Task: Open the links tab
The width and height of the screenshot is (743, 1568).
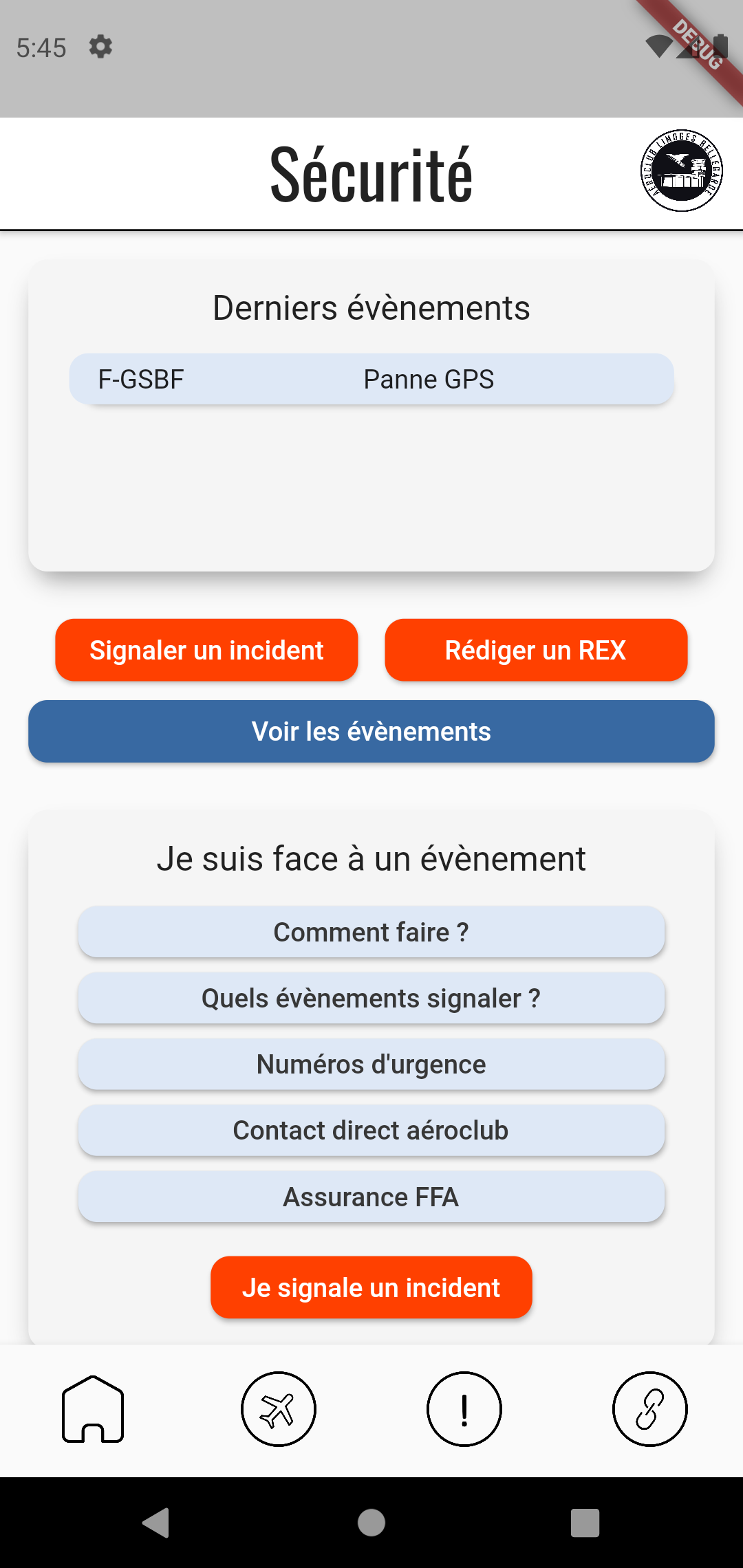Action: pyautogui.click(x=650, y=1409)
